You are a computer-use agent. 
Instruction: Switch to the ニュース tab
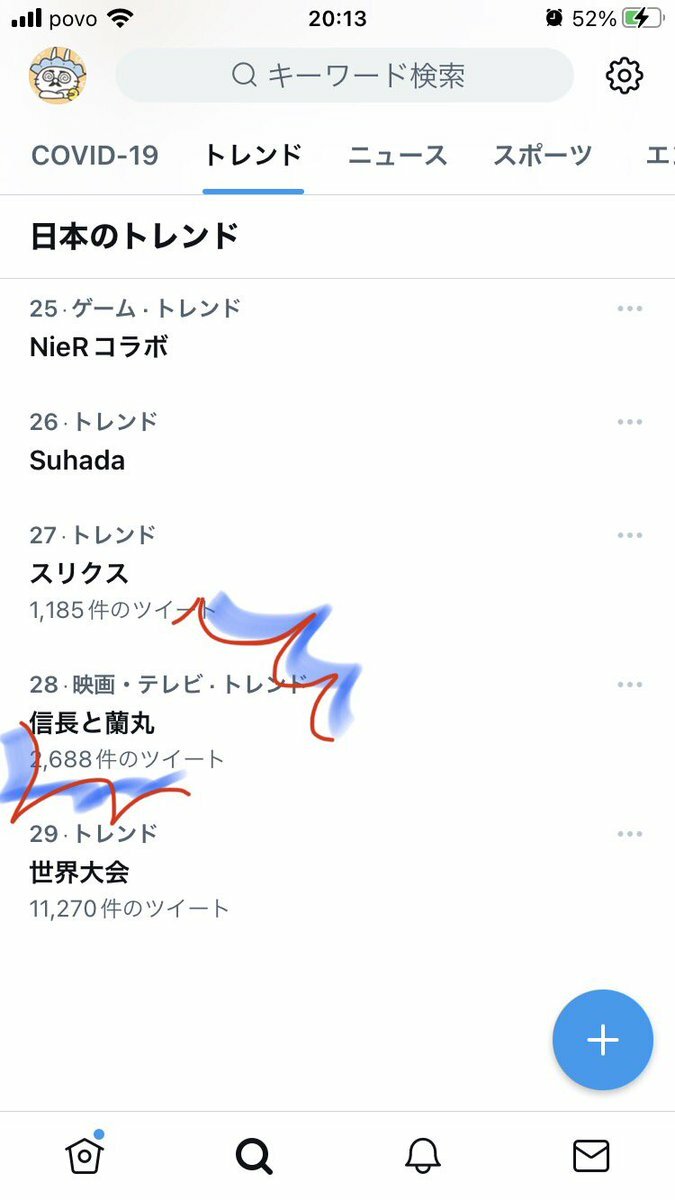coord(397,156)
